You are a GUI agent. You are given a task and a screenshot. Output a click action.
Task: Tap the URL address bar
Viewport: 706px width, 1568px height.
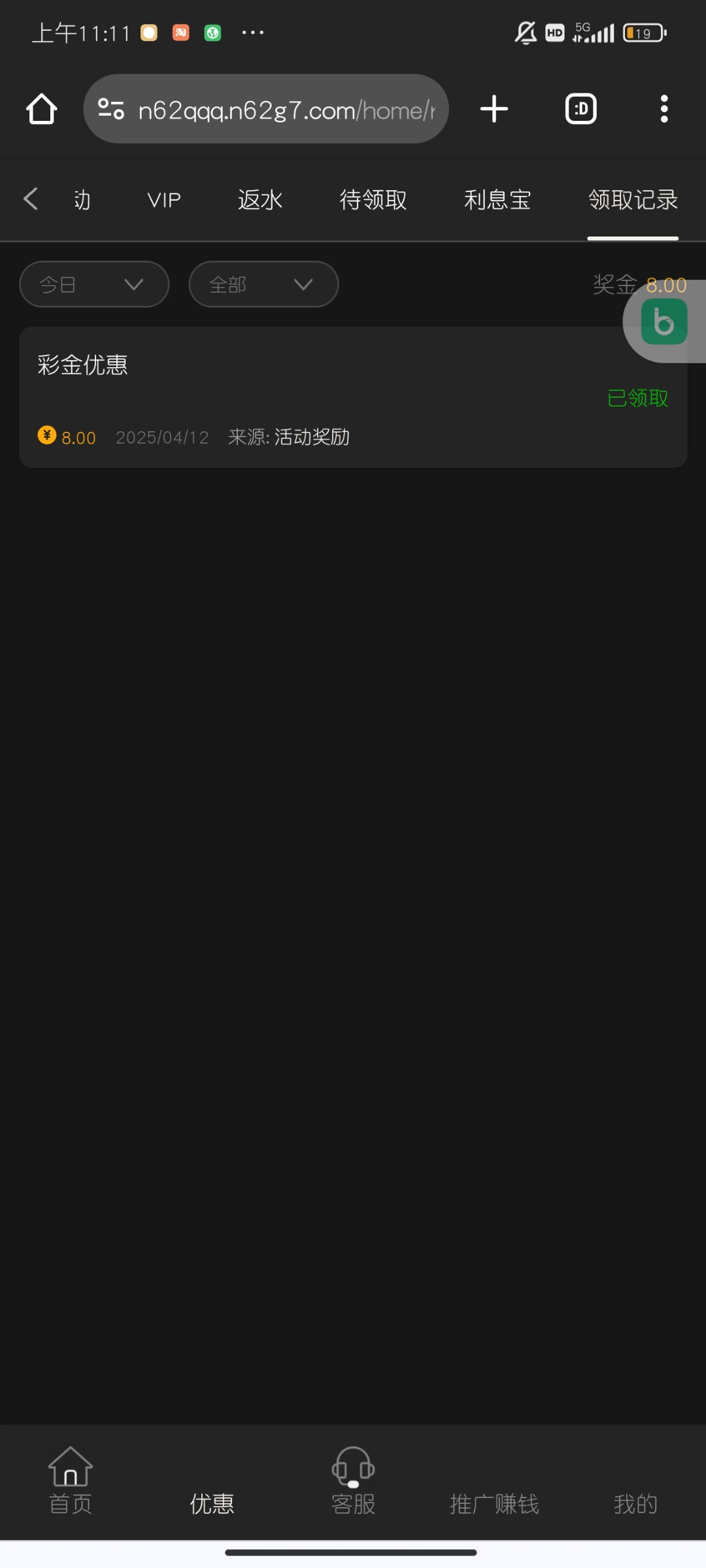pos(275,109)
